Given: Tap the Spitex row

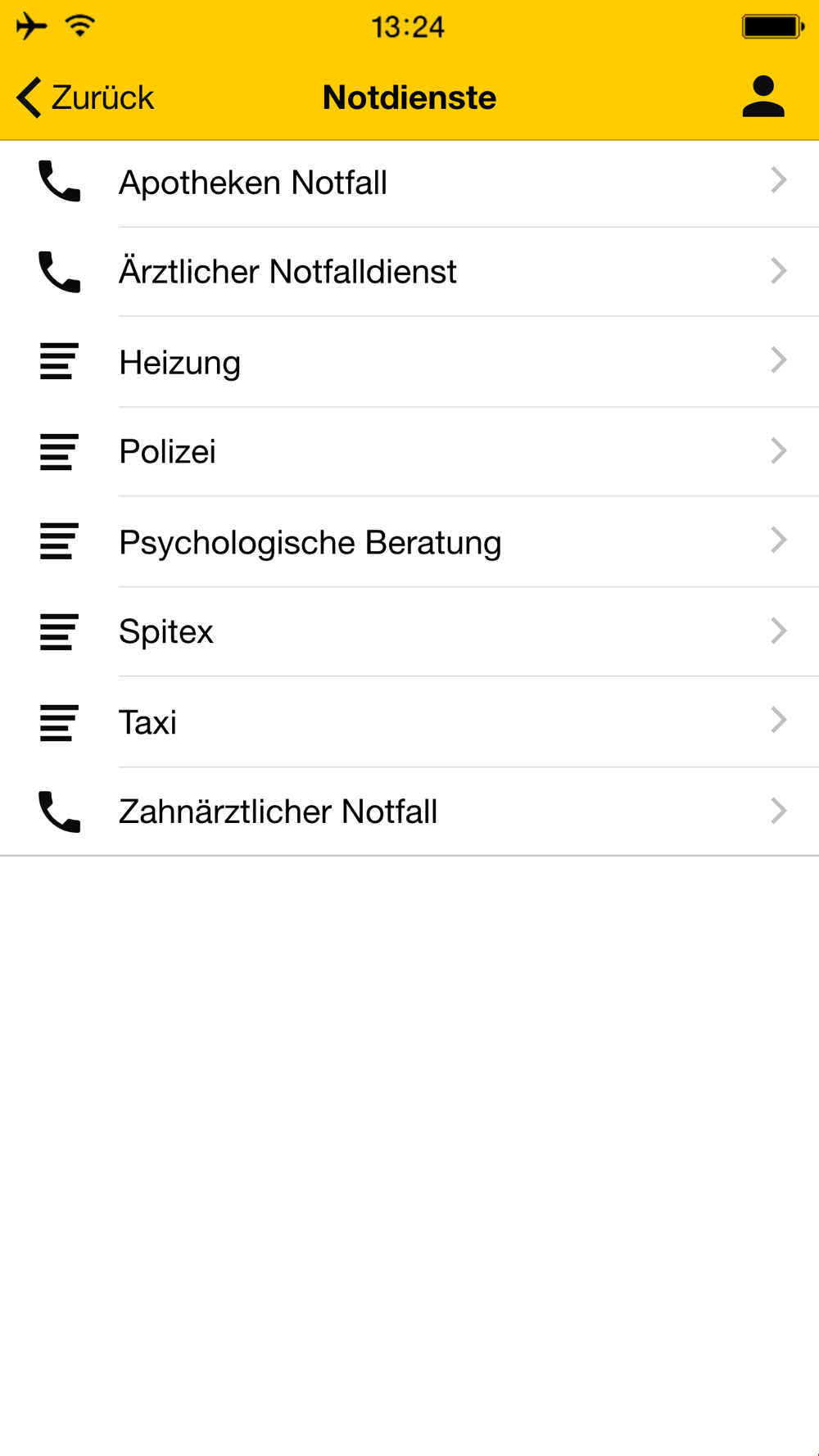Looking at the screenshot, I should (x=409, y=632).
